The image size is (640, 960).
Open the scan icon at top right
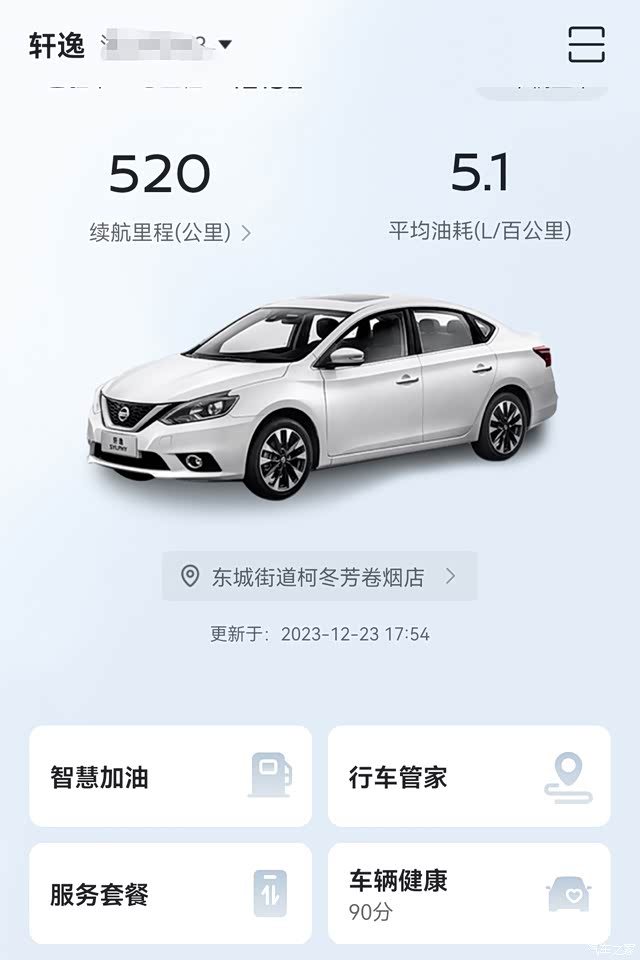tap(586, 44)
